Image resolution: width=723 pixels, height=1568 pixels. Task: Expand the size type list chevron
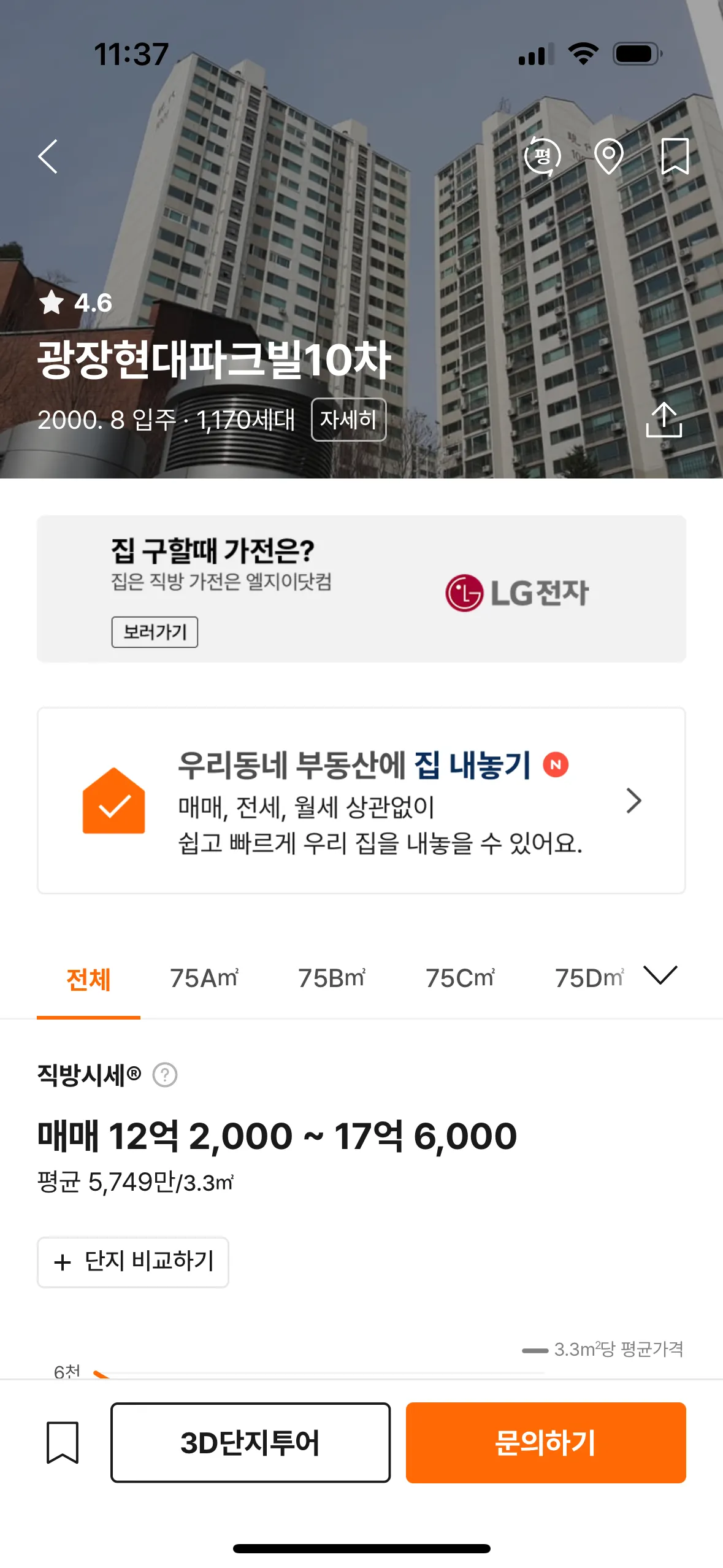click(x=660, y=975)
